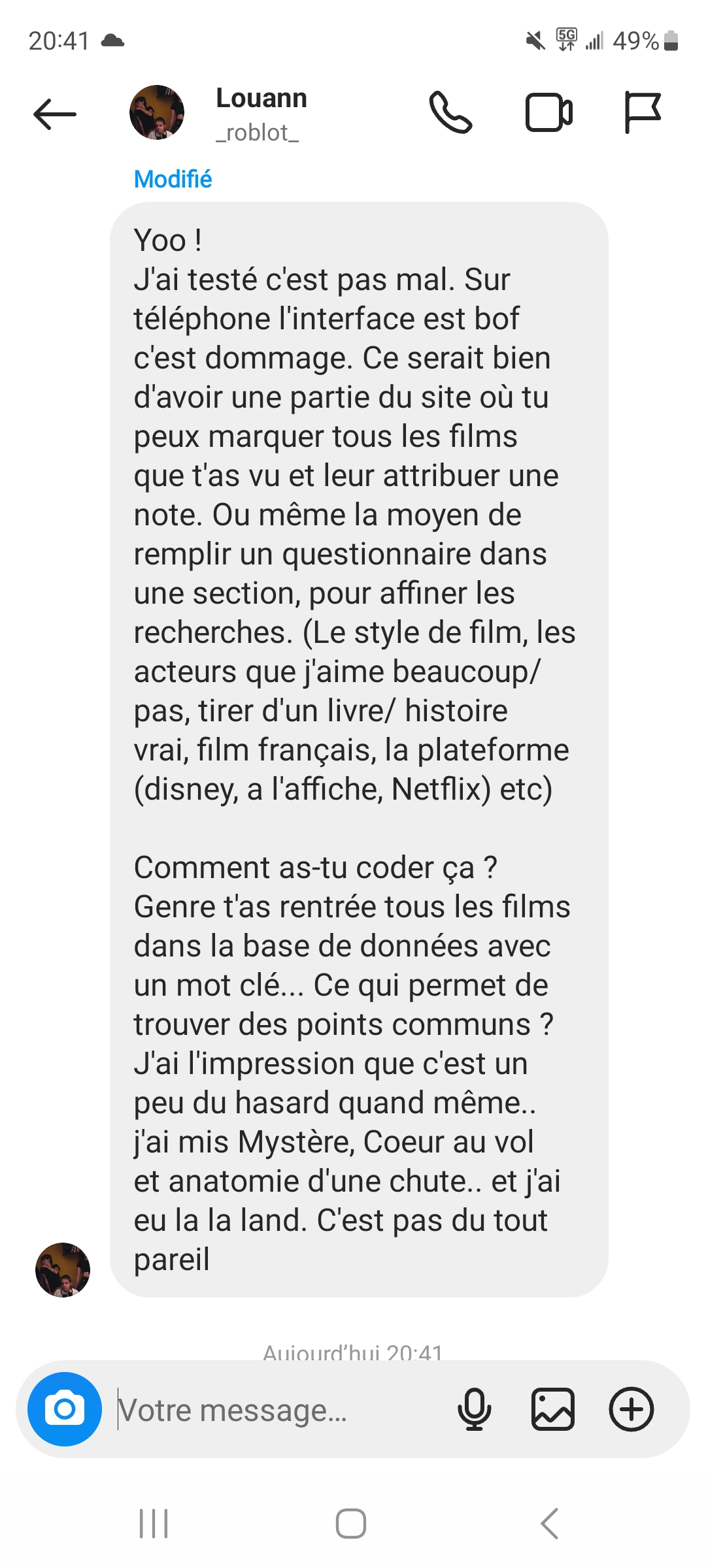This screenshot has height=1568, width=706.
Task: Go back to the conversations list
Action: 55,114
